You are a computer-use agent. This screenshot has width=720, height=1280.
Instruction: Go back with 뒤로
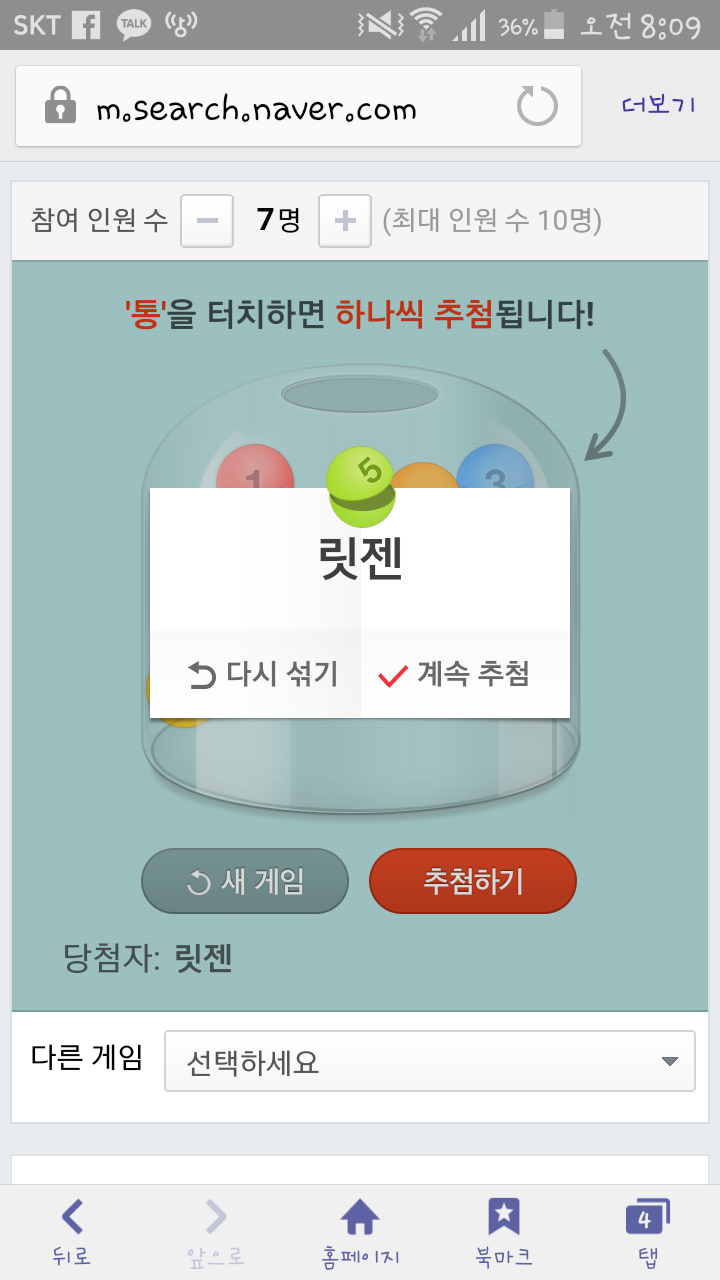[x=72, y=1230]
